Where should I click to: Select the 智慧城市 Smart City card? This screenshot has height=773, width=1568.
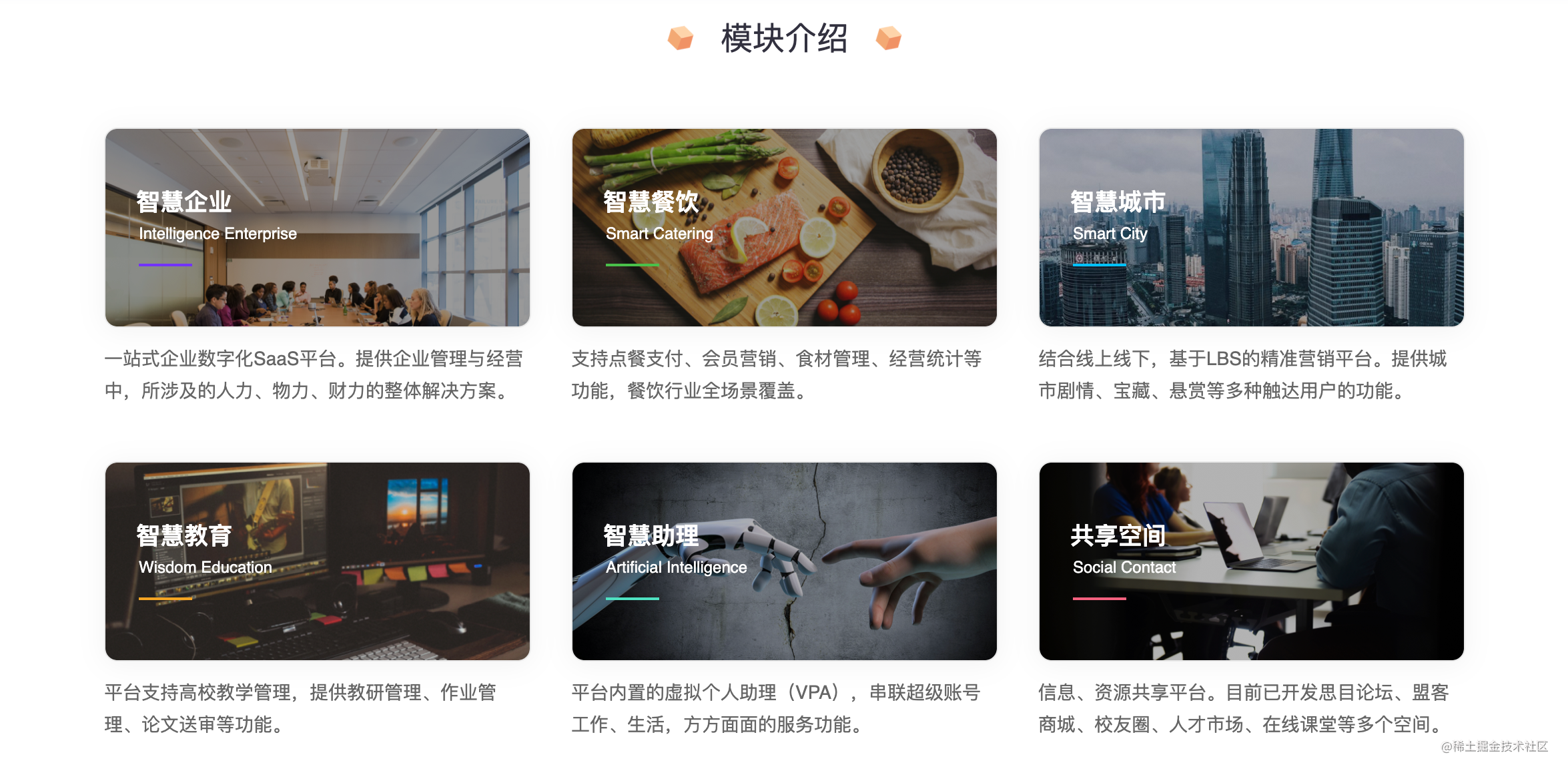click(x=1251, y=228)
